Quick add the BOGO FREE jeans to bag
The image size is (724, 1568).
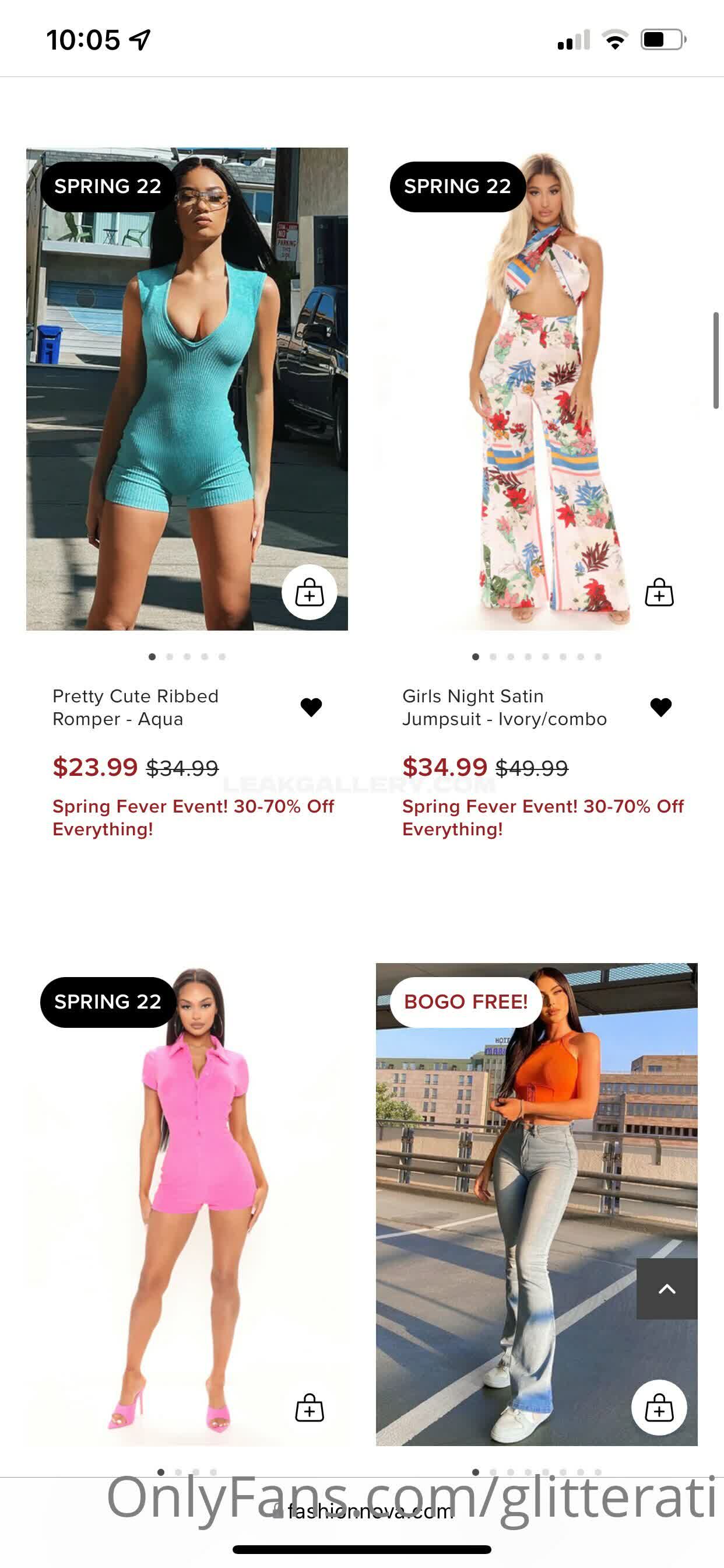click(x=659, y=1408)
